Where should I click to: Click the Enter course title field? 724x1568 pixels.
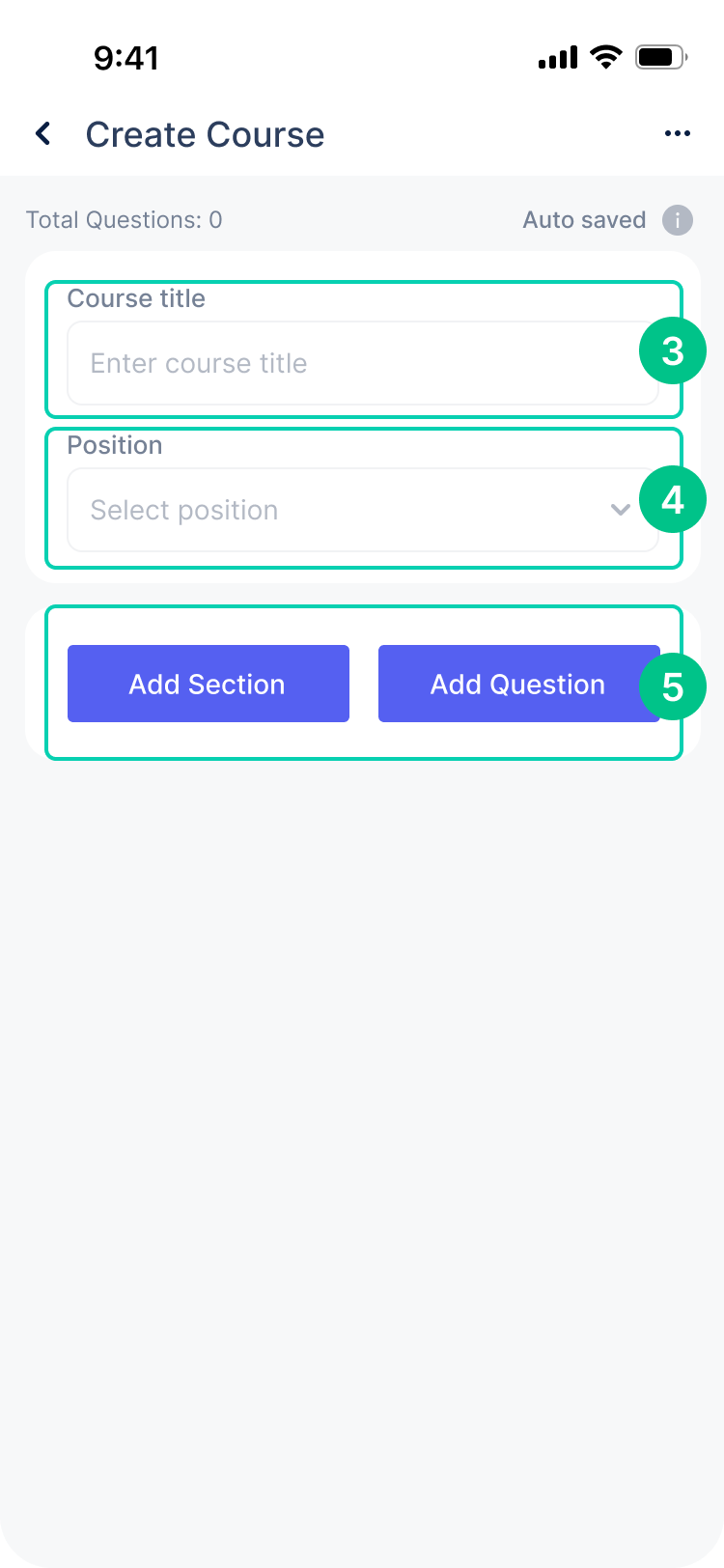coord(362,362)
